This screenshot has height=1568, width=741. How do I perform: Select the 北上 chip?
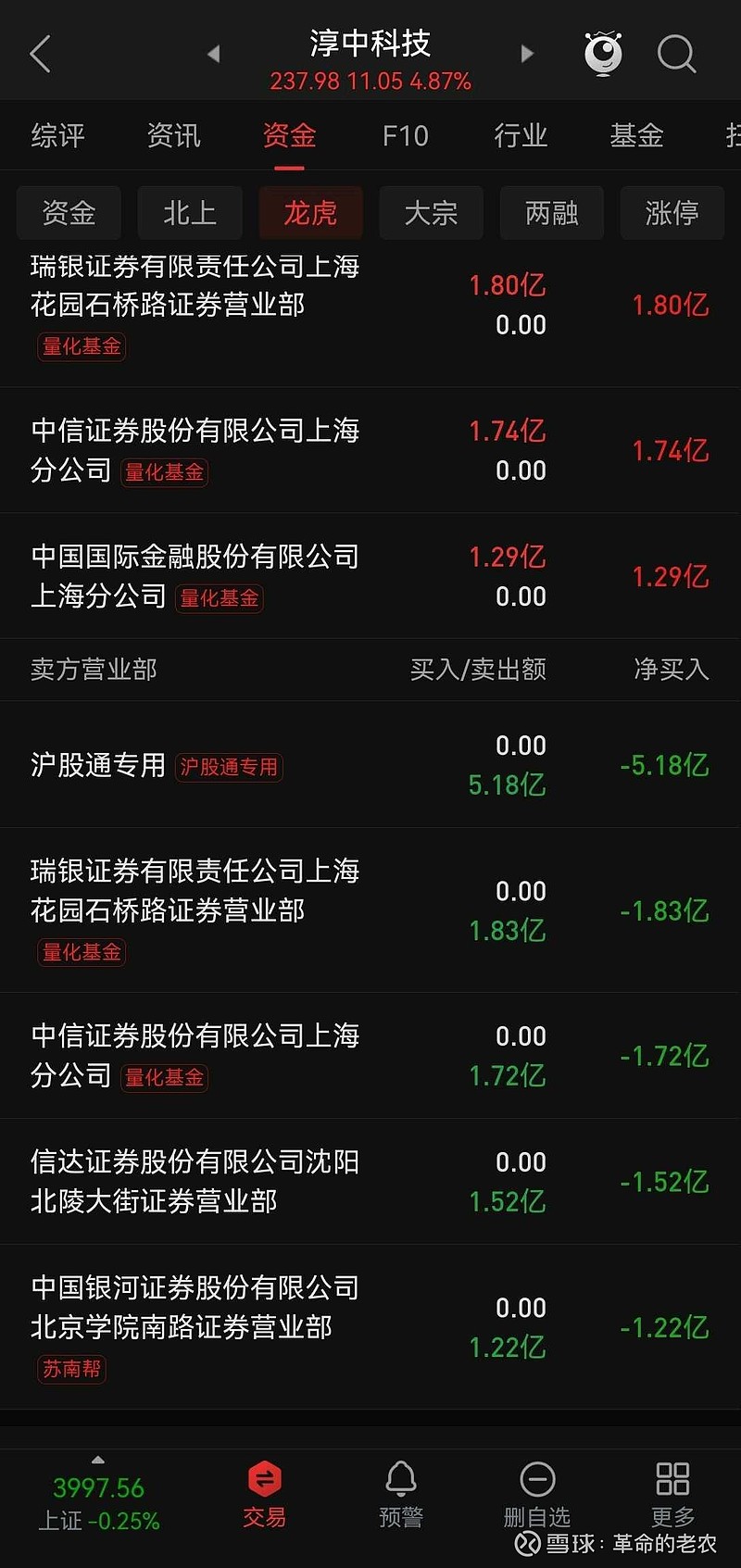190,213
